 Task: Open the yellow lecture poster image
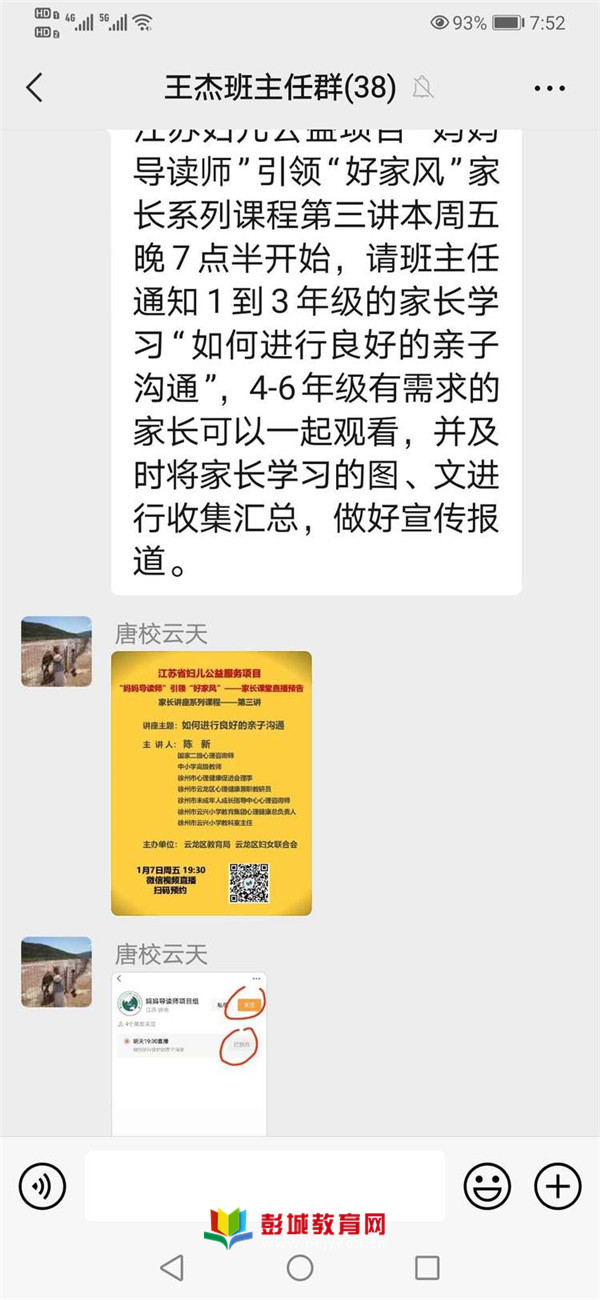coord(211,782)
